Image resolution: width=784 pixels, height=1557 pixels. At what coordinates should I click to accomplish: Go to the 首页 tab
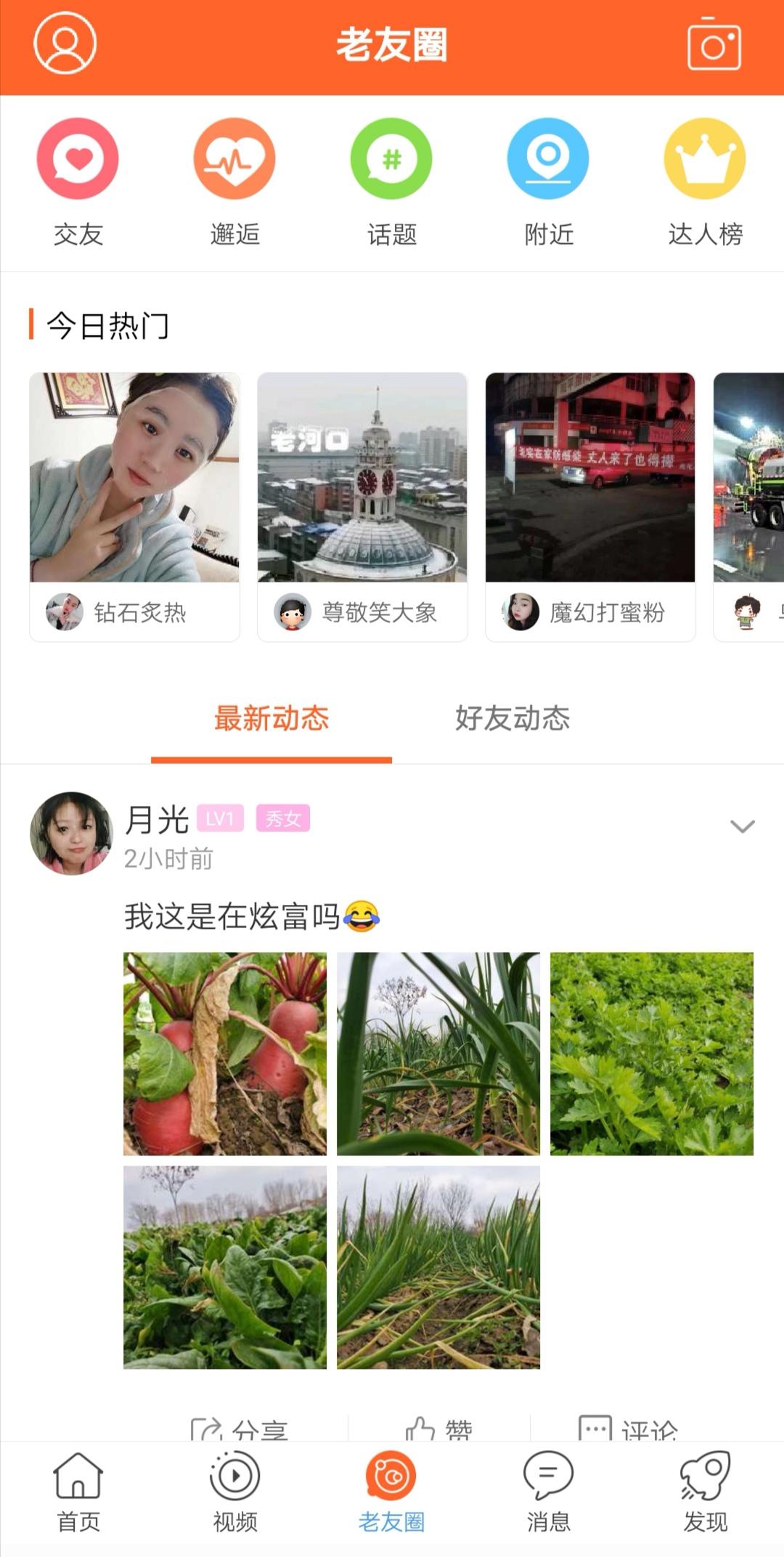(x=78, y=1492)
